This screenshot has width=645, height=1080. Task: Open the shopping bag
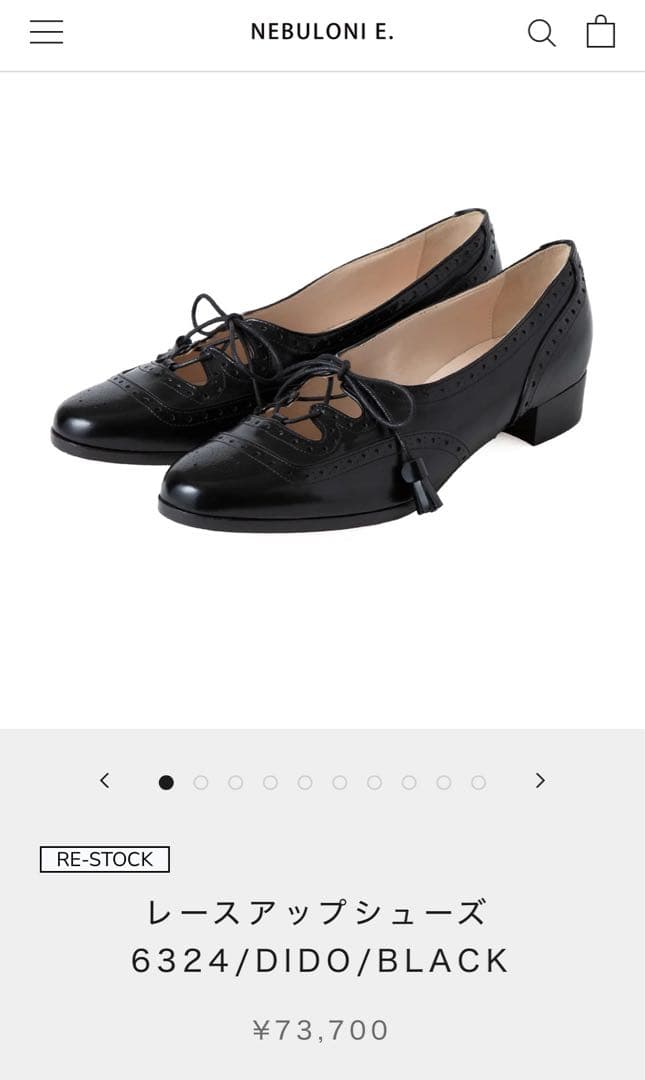pos(600,32)
